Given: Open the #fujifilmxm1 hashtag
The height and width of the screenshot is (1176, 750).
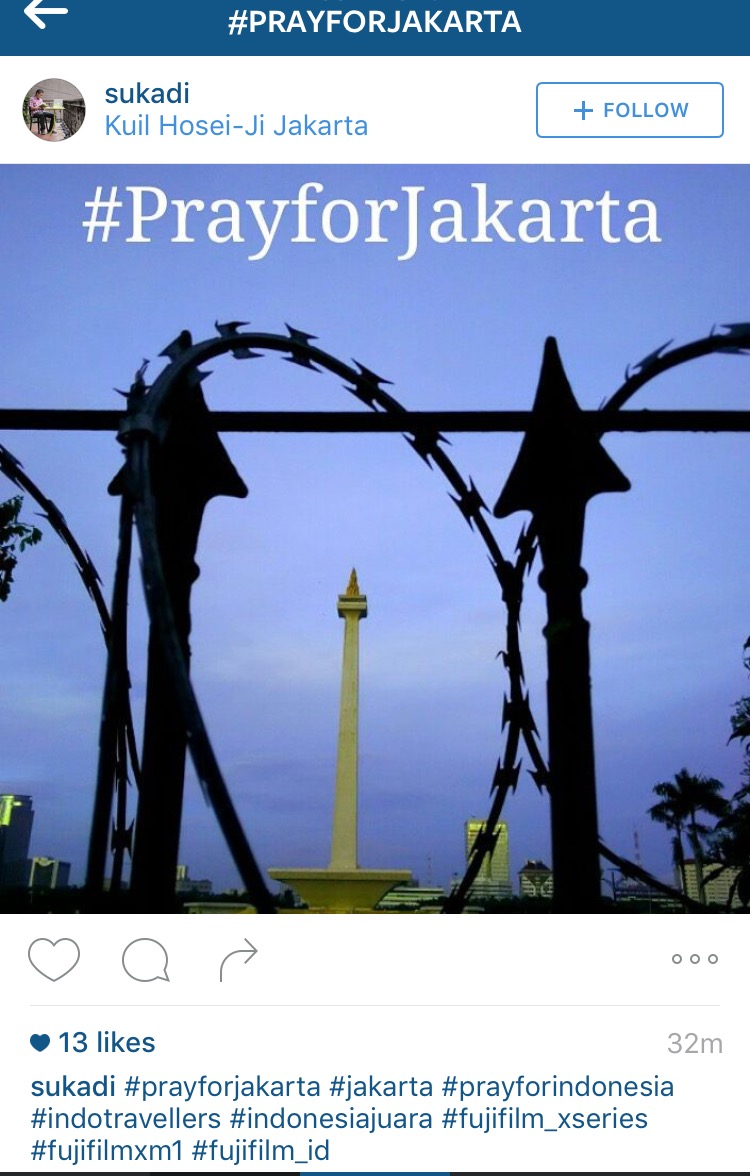Looking at the screenshot, I should click(x=108, y=1150).
